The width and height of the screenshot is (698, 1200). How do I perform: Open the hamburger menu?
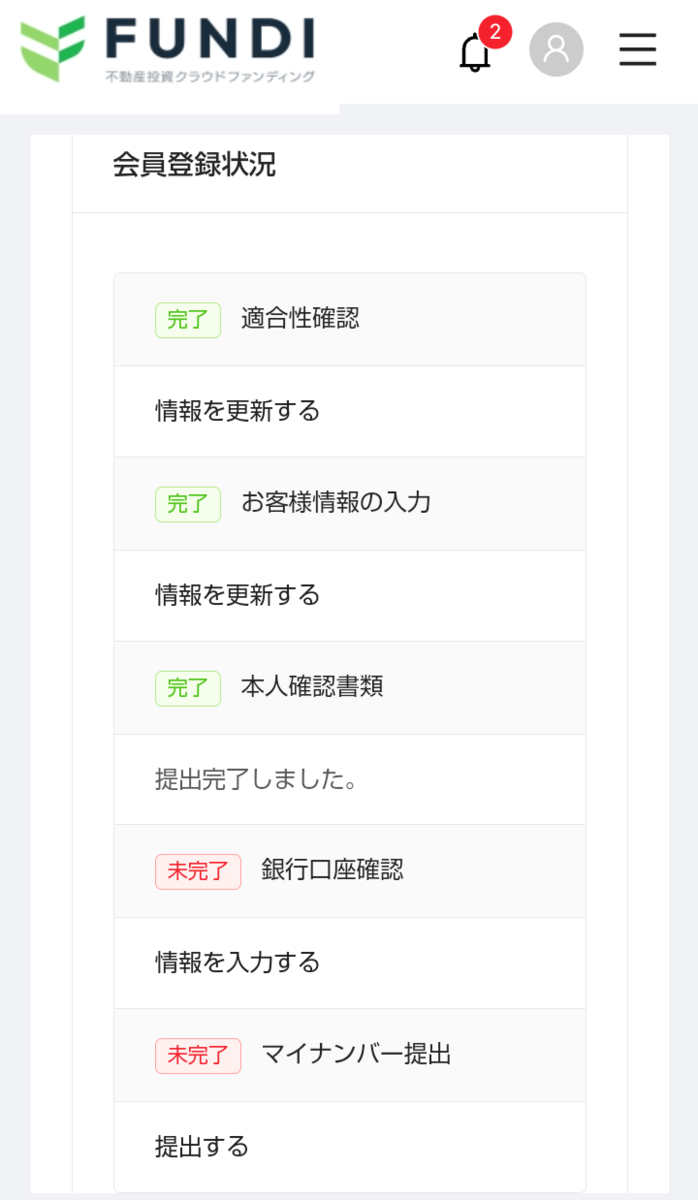tap(638, 50)
